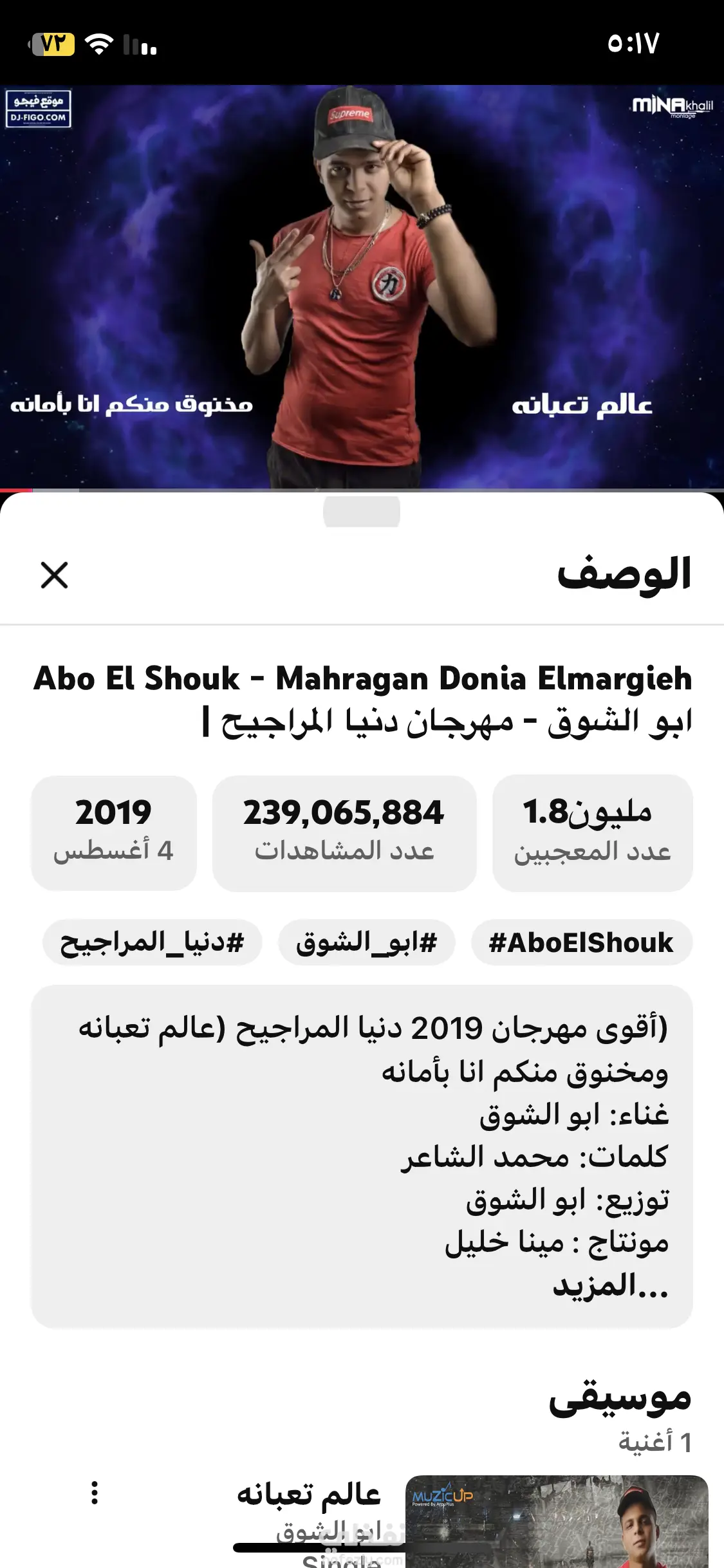Viewport: 724px width, 1568px height.
Task: Close the description panel
Action: (x=54, y=575)
